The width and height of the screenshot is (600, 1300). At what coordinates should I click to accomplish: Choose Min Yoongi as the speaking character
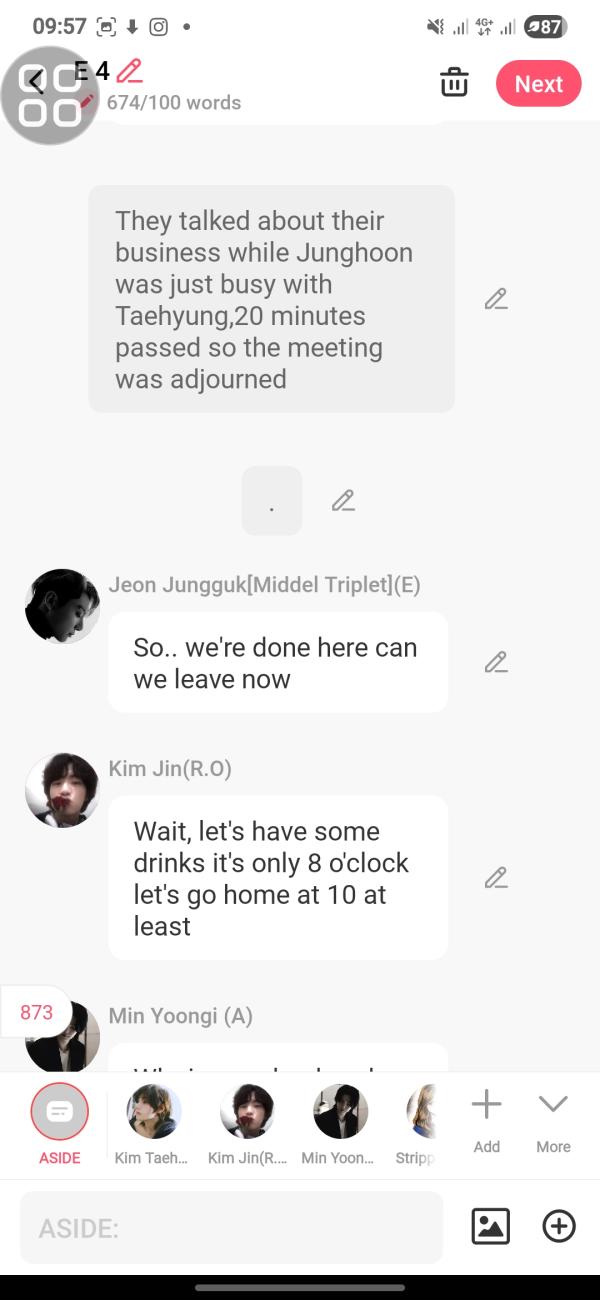tap(340, 1122)
